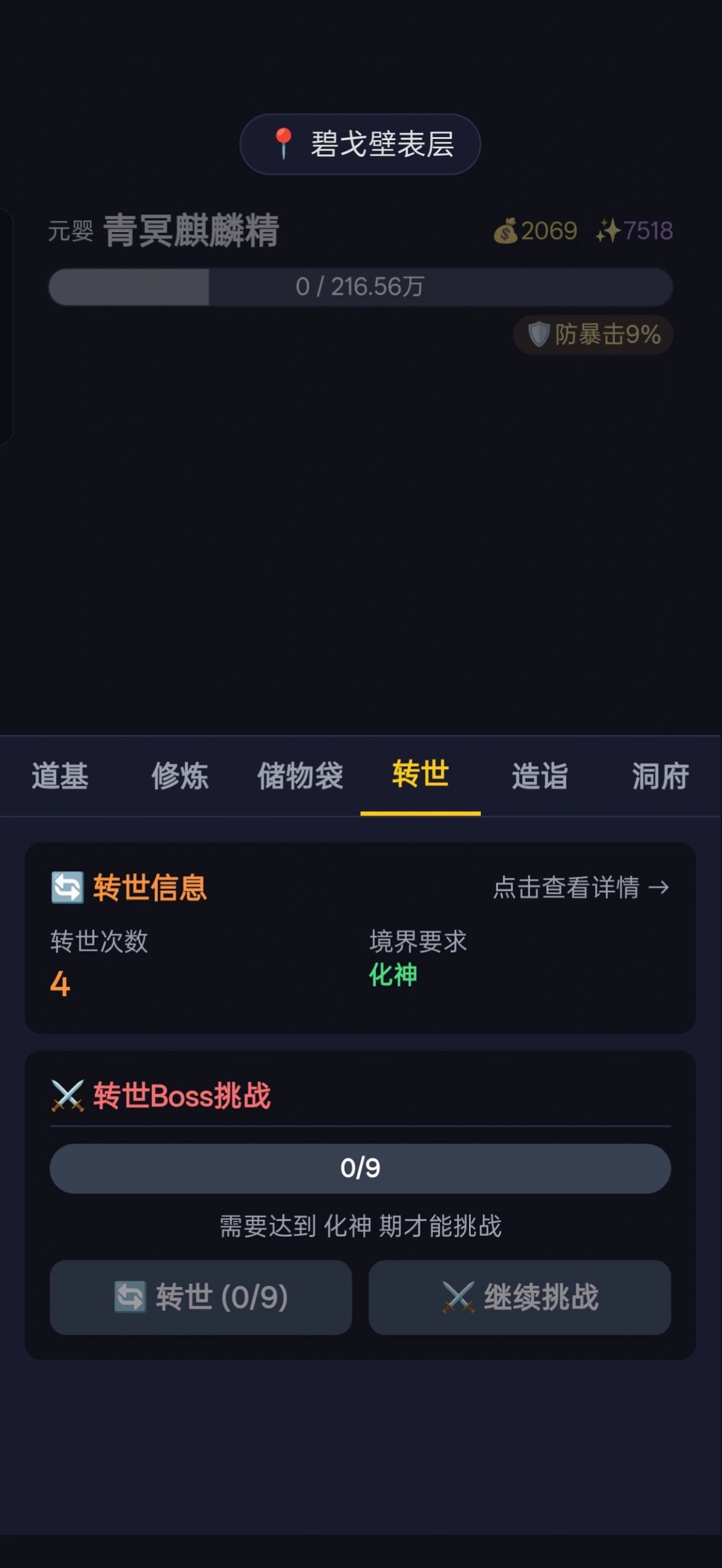Viewport: 722px width, 1568px height.
Task: Click the shield icon on 防暴击9% badge
Action: tap(539, 335)
